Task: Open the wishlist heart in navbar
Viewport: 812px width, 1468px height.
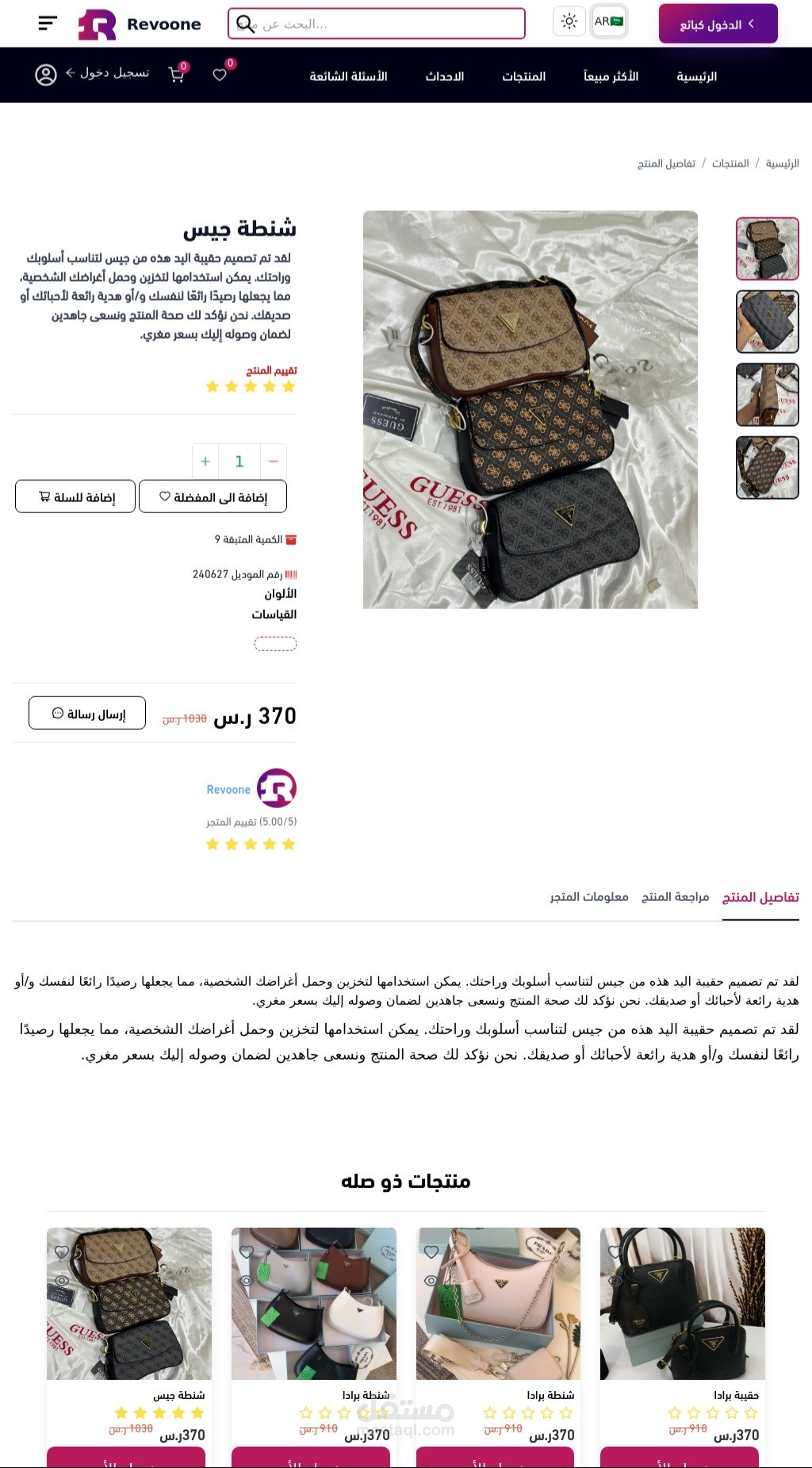Action: click(220, 74)
